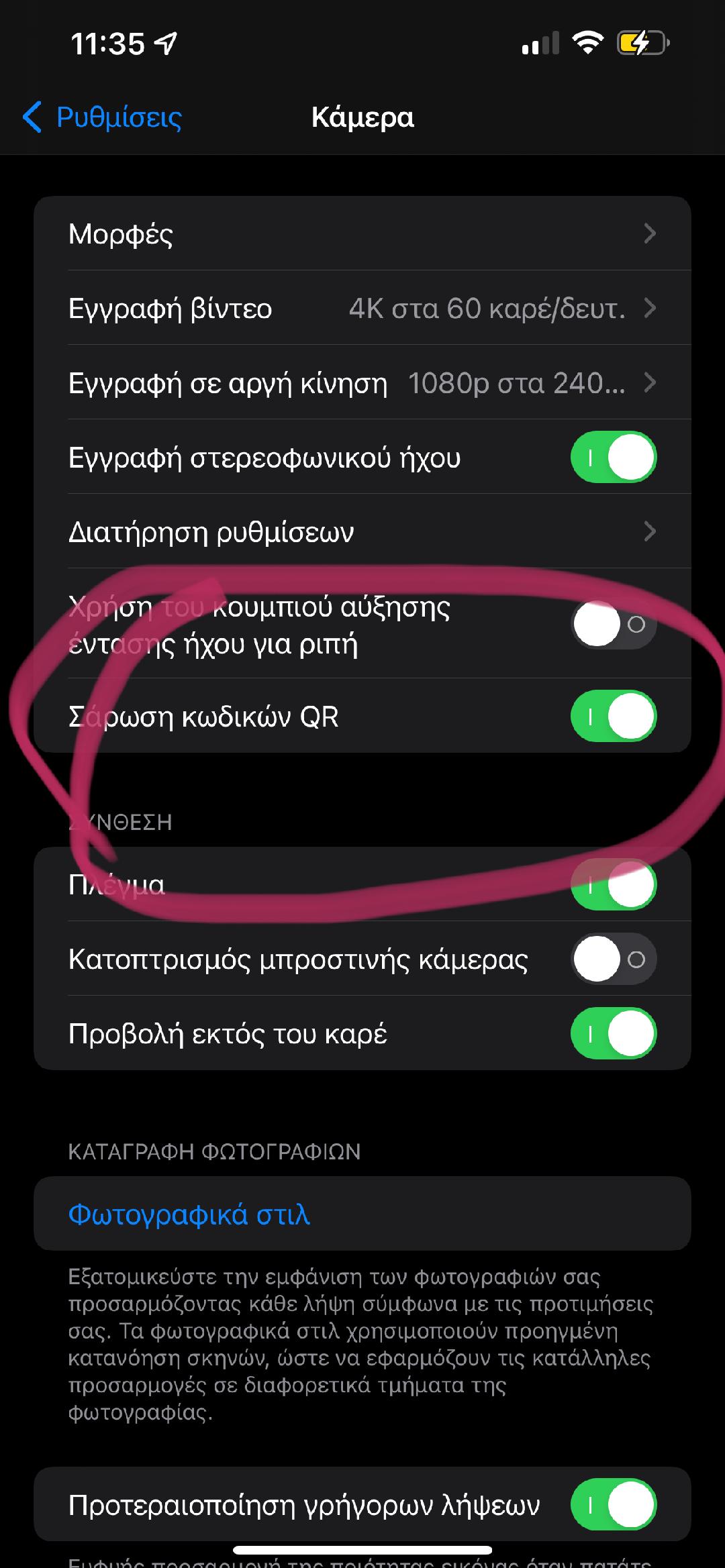
Task: Open Εγγραφή σε αργή κίνηση settings
Action: (x=362, y=383)
